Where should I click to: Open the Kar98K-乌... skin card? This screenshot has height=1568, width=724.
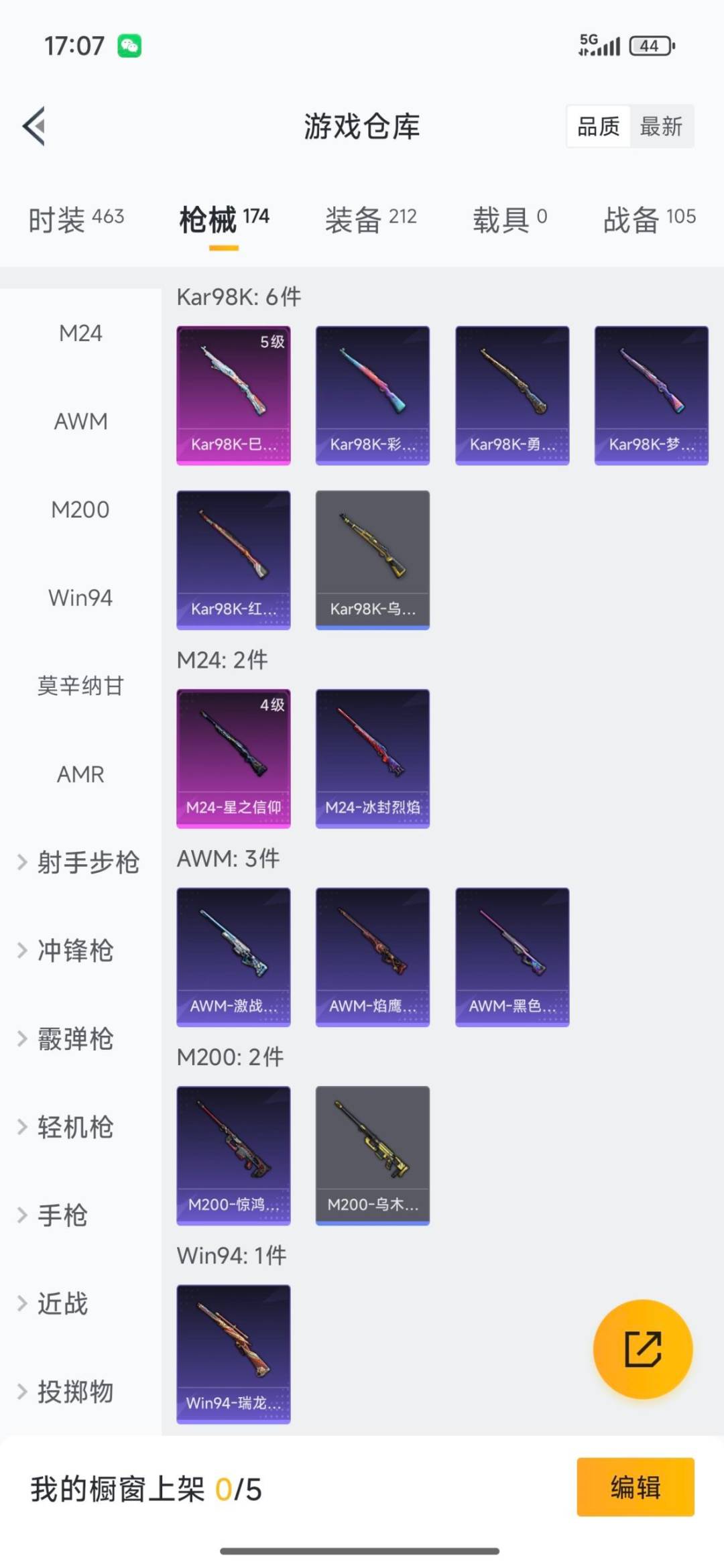point(372,560)
